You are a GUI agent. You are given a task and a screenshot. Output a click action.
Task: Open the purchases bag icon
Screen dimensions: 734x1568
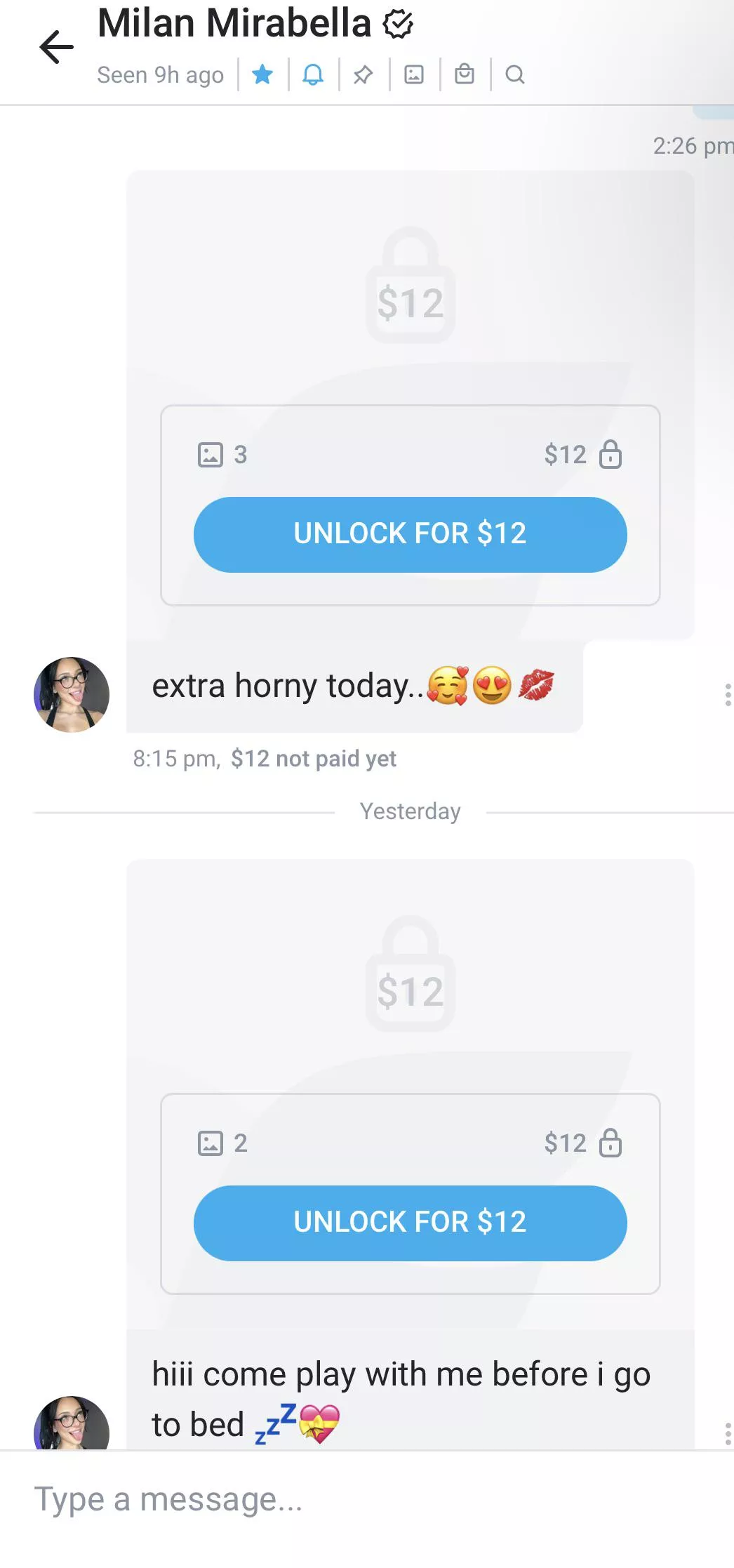(x=465, y=74)
